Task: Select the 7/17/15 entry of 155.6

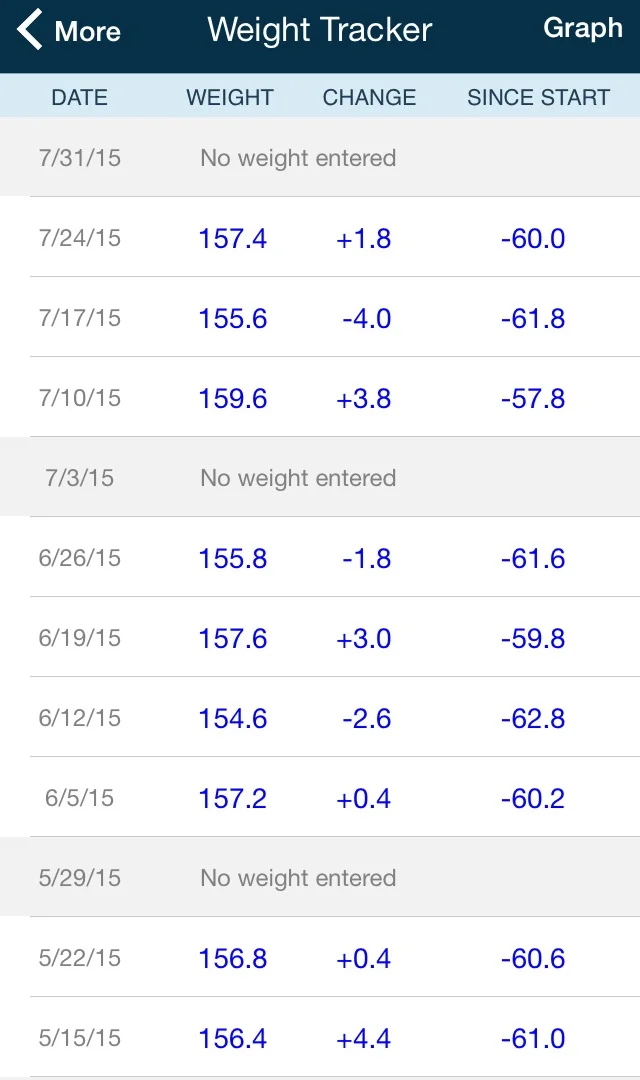Action: (320, 317)
